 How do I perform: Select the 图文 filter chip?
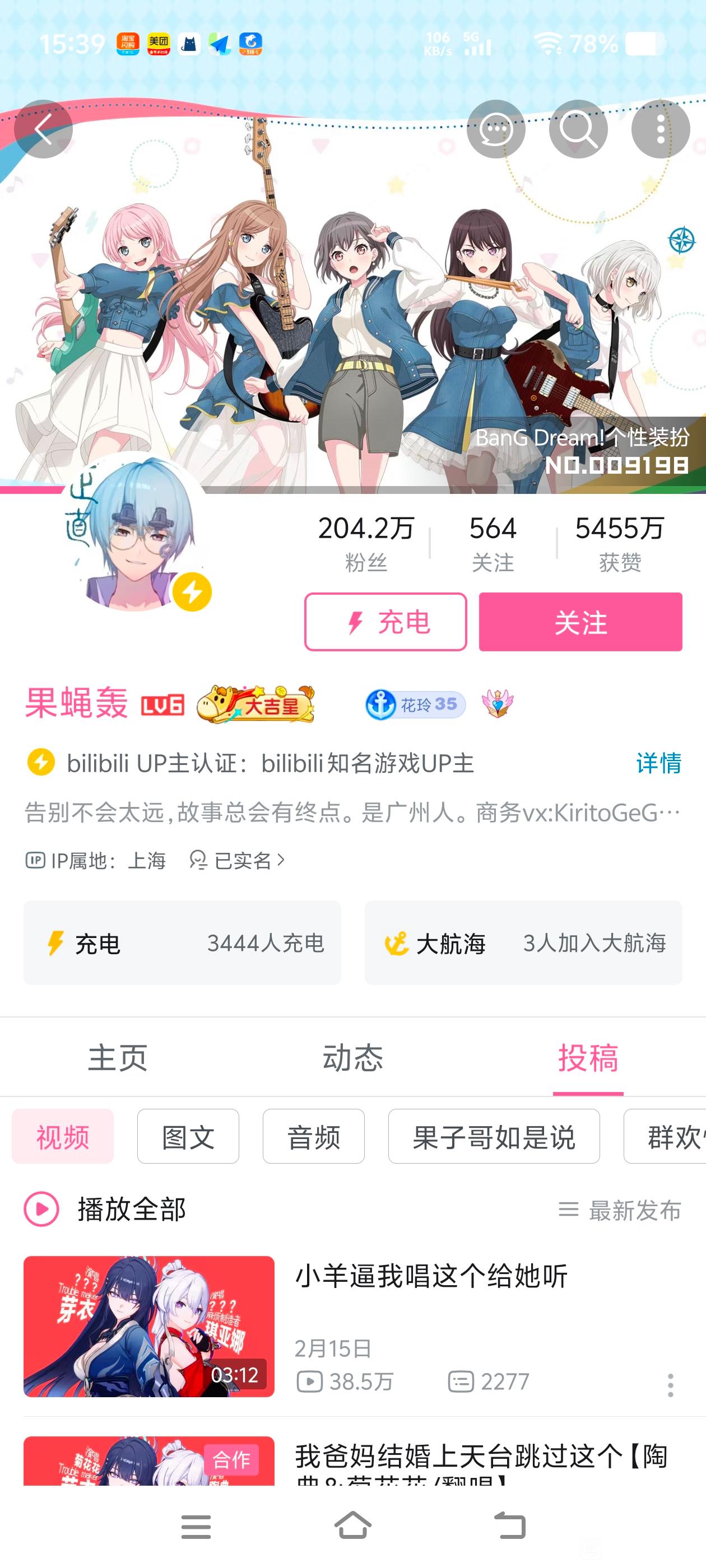click(x=188, y=1136)
